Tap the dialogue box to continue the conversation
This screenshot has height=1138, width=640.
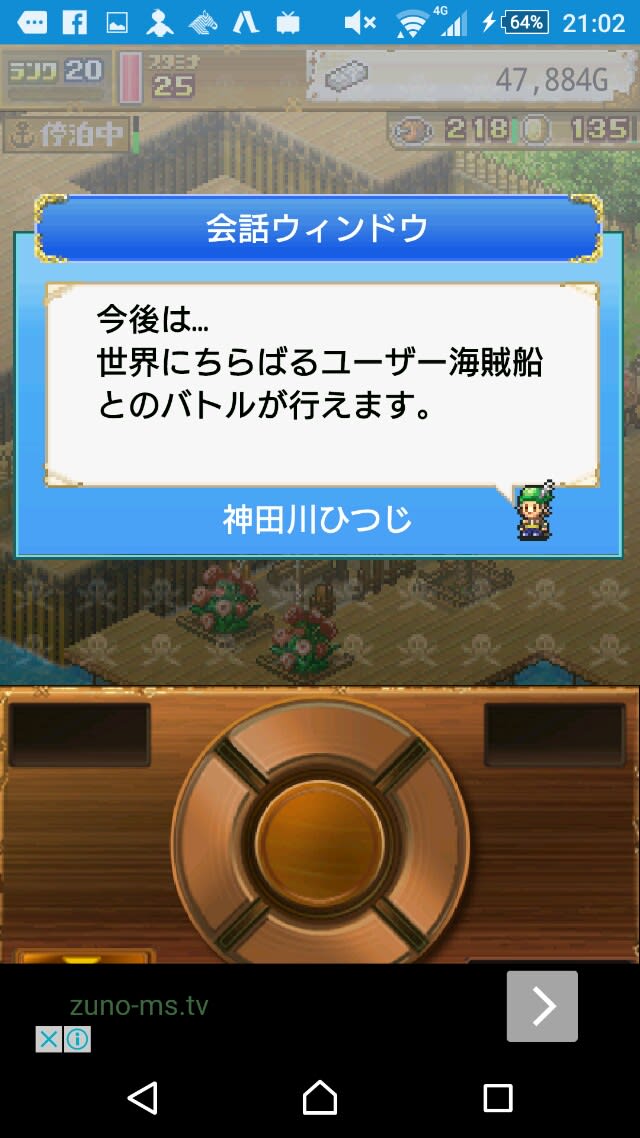coord(320,385)
